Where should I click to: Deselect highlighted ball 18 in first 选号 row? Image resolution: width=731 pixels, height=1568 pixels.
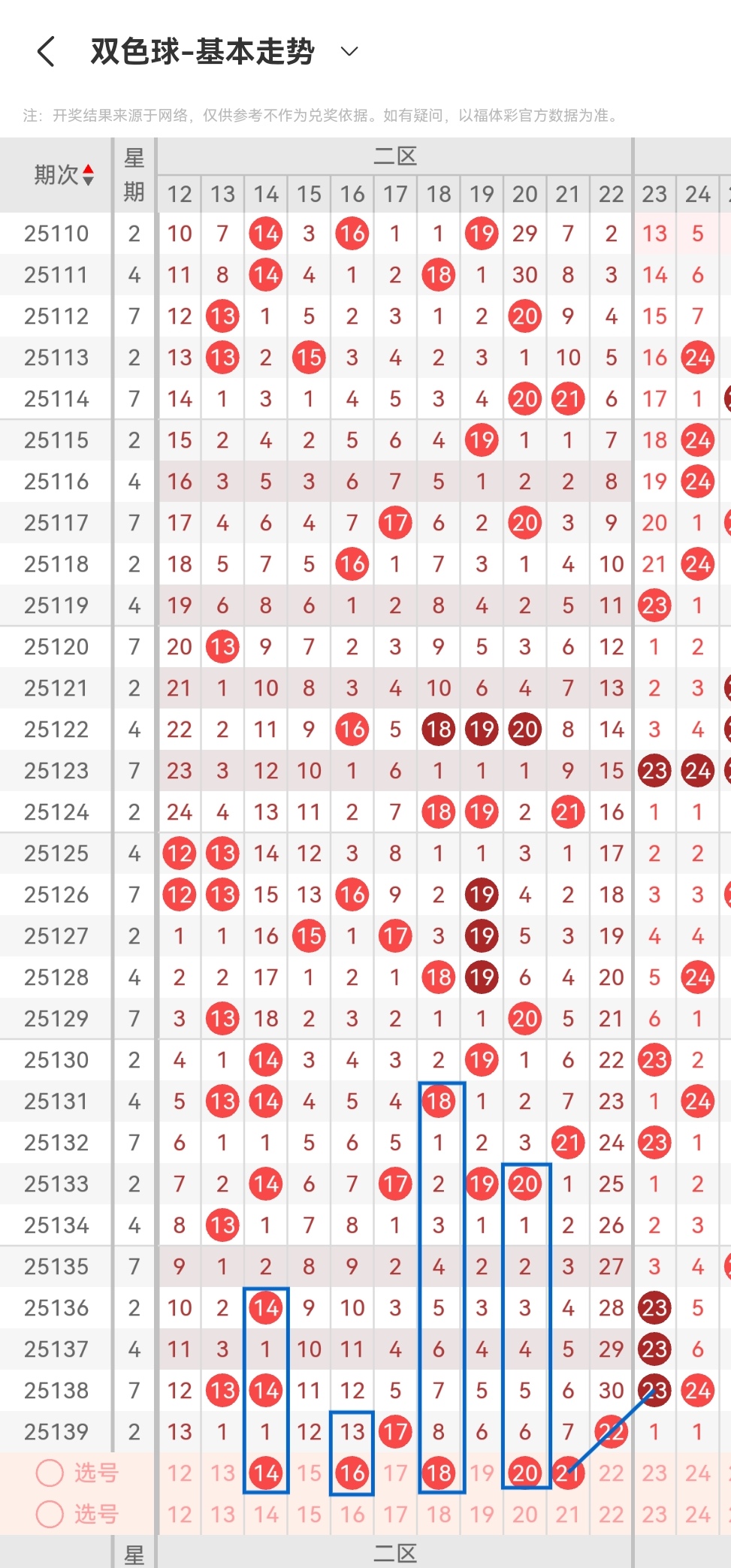click(x=439, y=1473)
